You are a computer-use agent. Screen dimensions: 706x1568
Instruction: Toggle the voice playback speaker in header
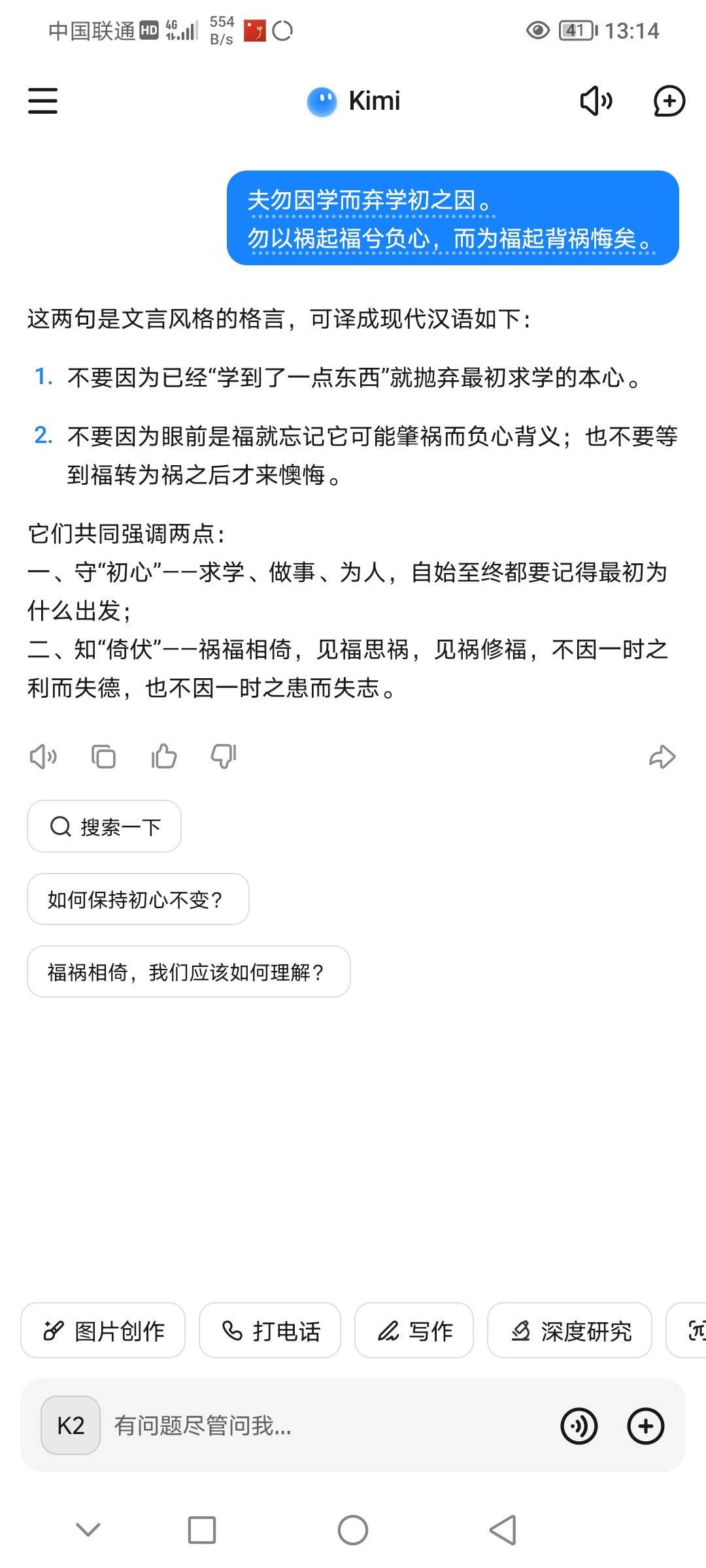596,101
